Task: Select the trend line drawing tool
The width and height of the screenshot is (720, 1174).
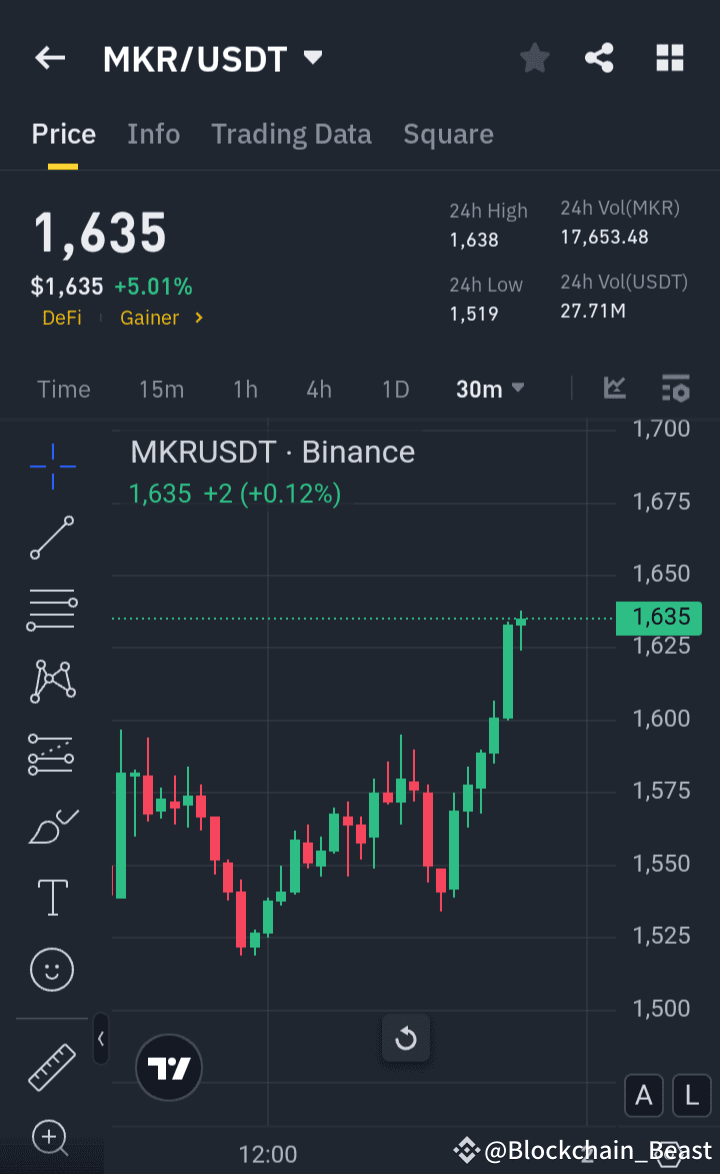Action: click(x=50, y=538)
